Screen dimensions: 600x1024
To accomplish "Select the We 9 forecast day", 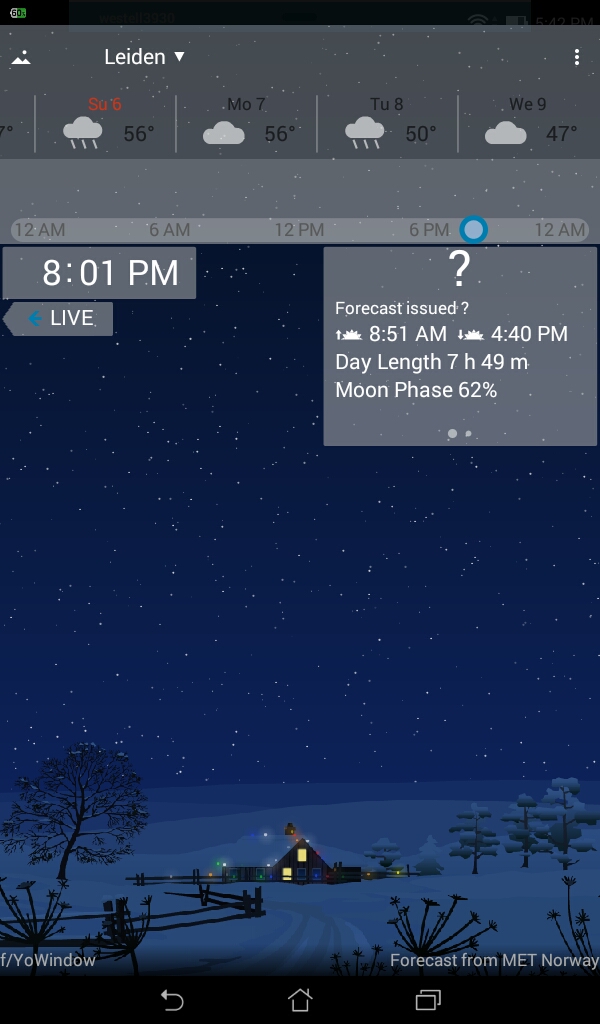I will point(528,124).
